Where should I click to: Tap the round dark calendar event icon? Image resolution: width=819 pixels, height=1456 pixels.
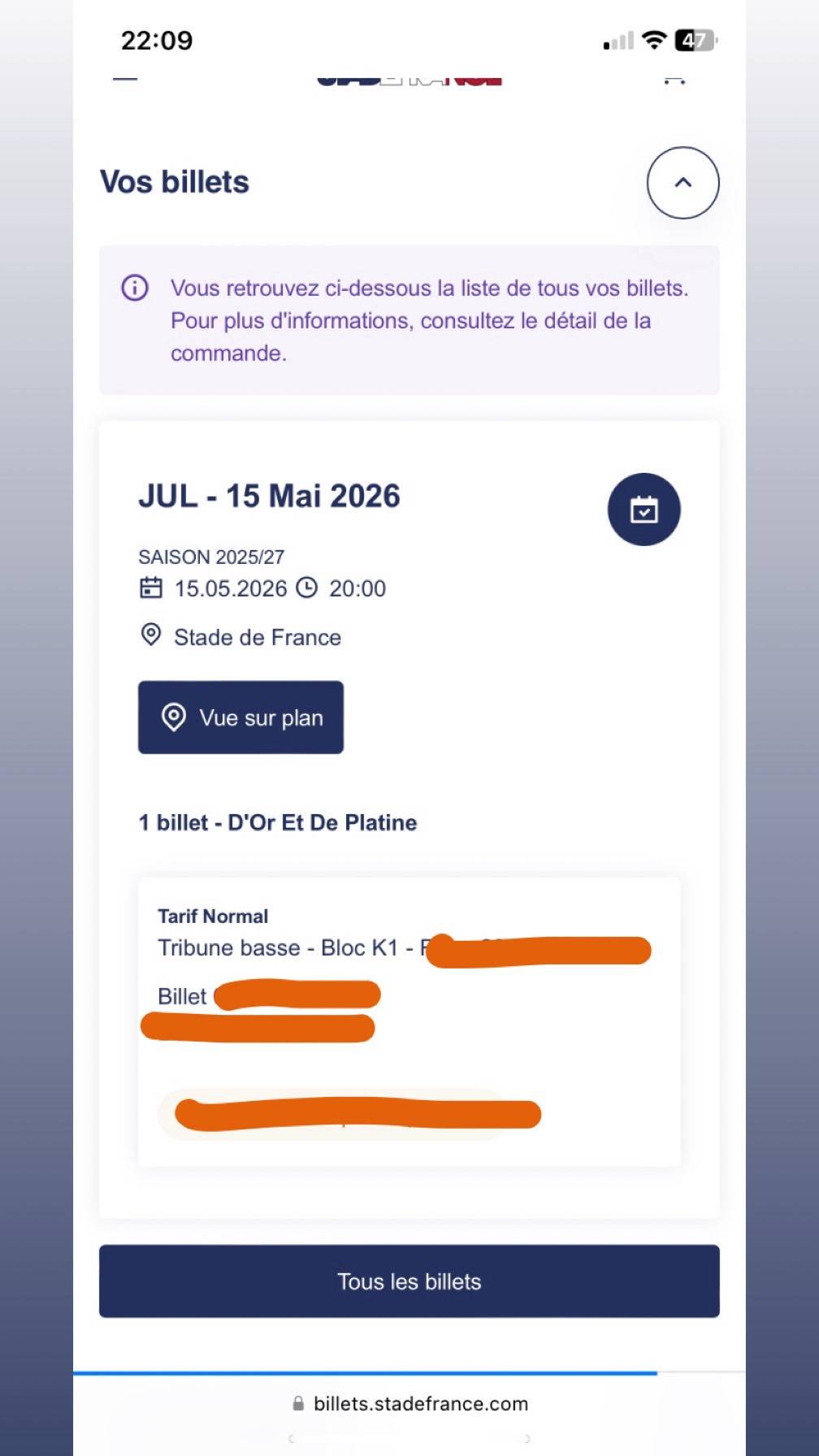pos(643,509)
